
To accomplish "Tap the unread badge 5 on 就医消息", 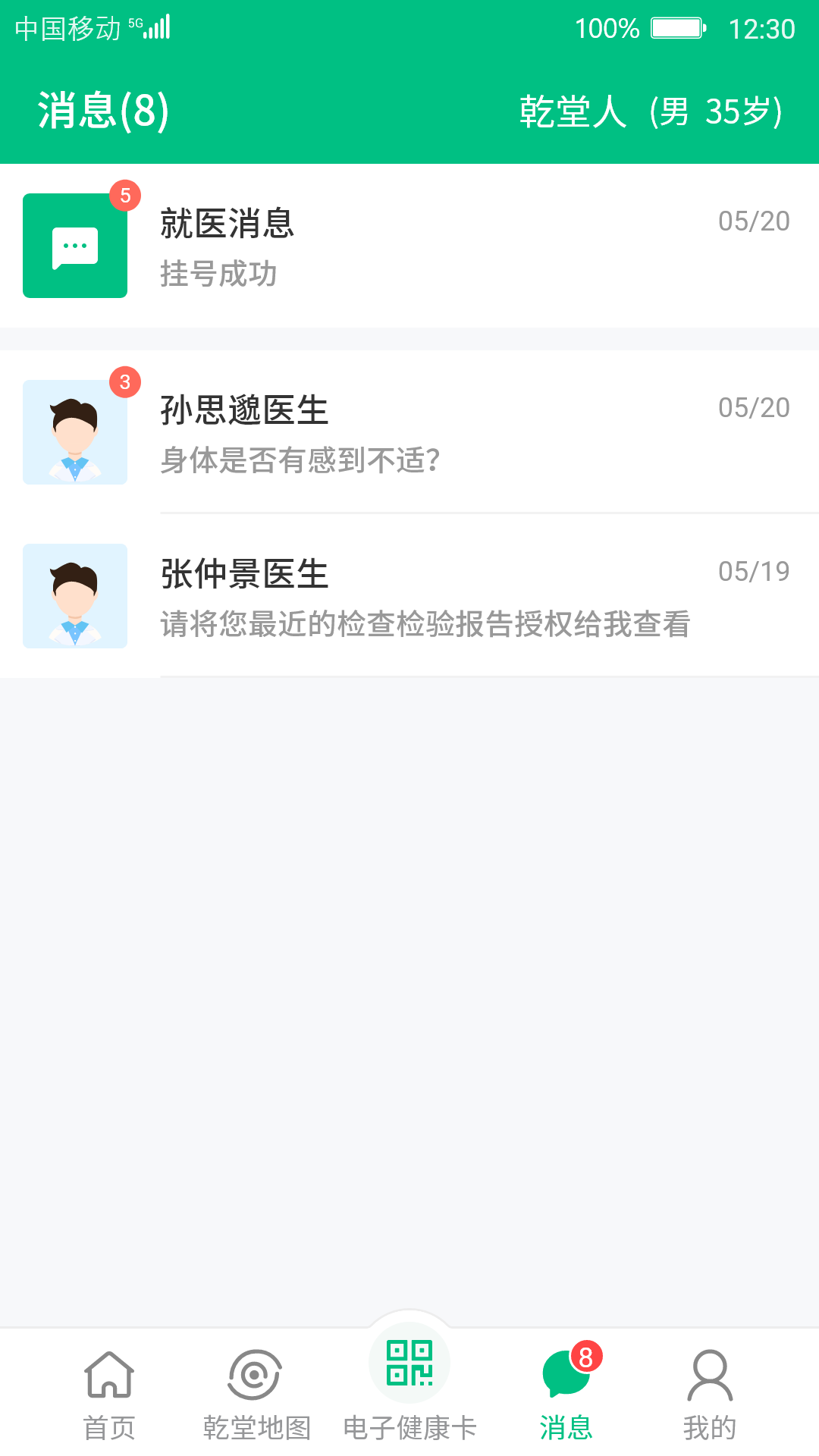I will 124,196.
